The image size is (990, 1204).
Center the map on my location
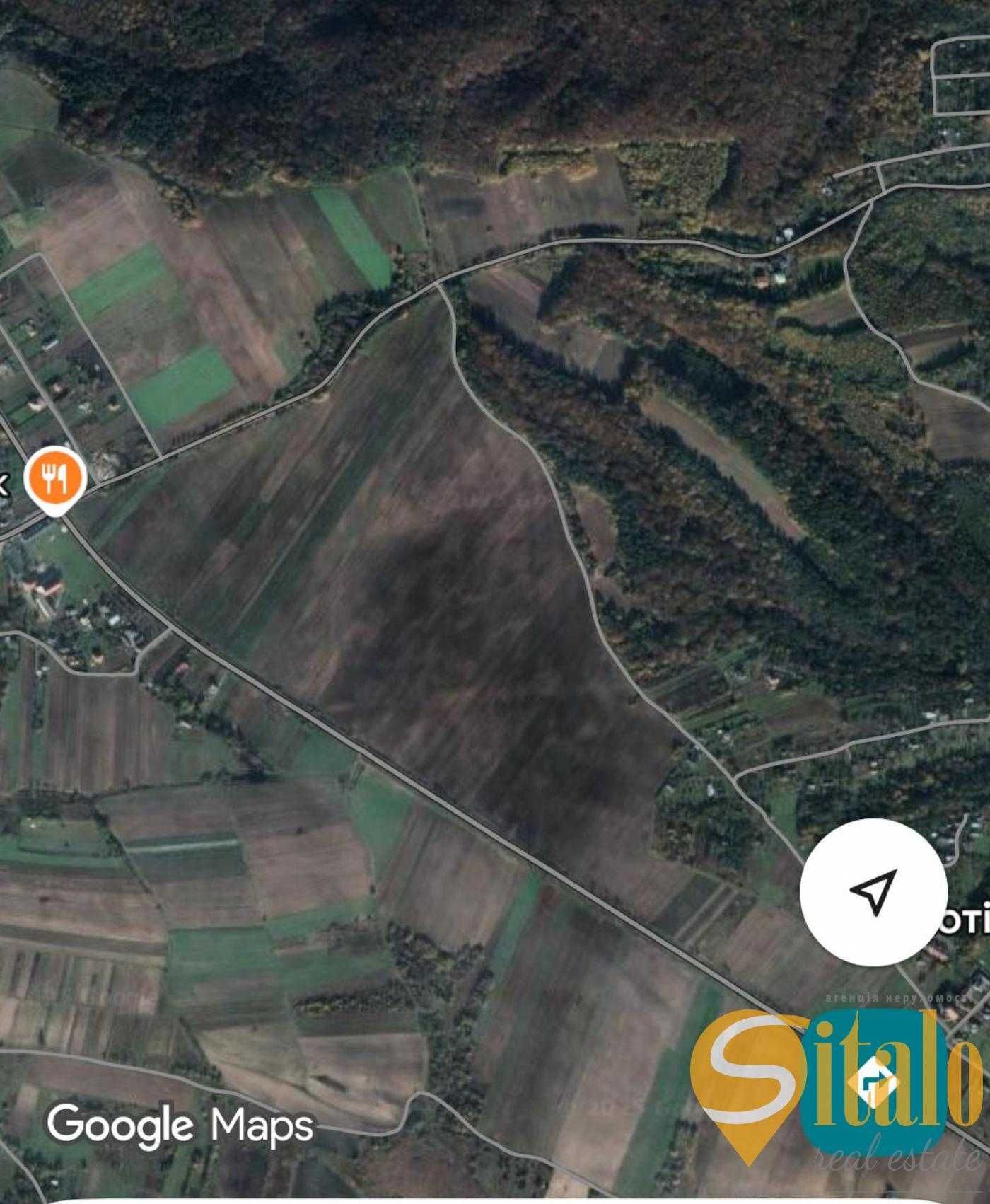point(873,891)
